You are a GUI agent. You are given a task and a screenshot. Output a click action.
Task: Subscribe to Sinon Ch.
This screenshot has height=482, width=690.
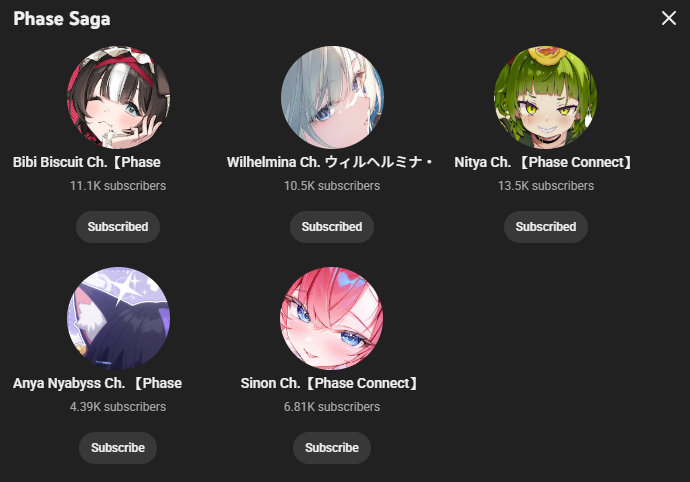(332, 448)
